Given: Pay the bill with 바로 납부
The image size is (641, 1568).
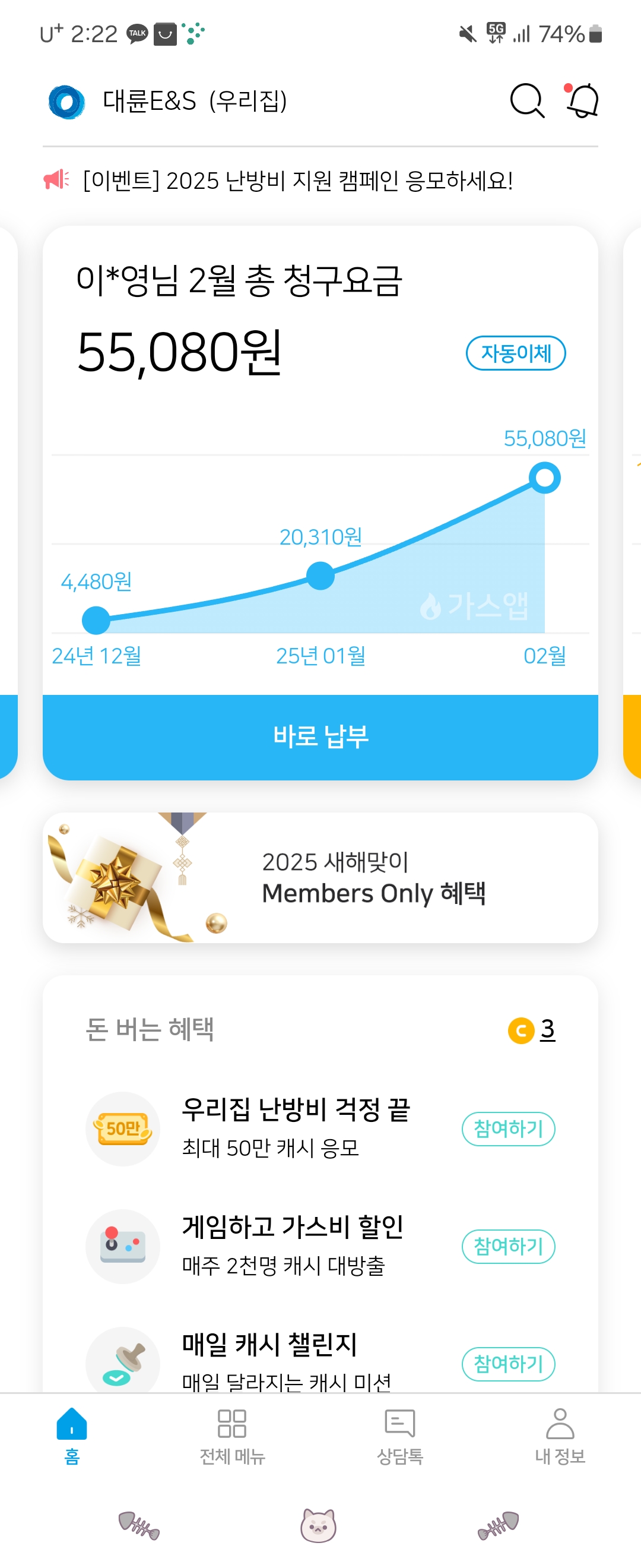Looking at the screenshot, I should click(320, 736).
